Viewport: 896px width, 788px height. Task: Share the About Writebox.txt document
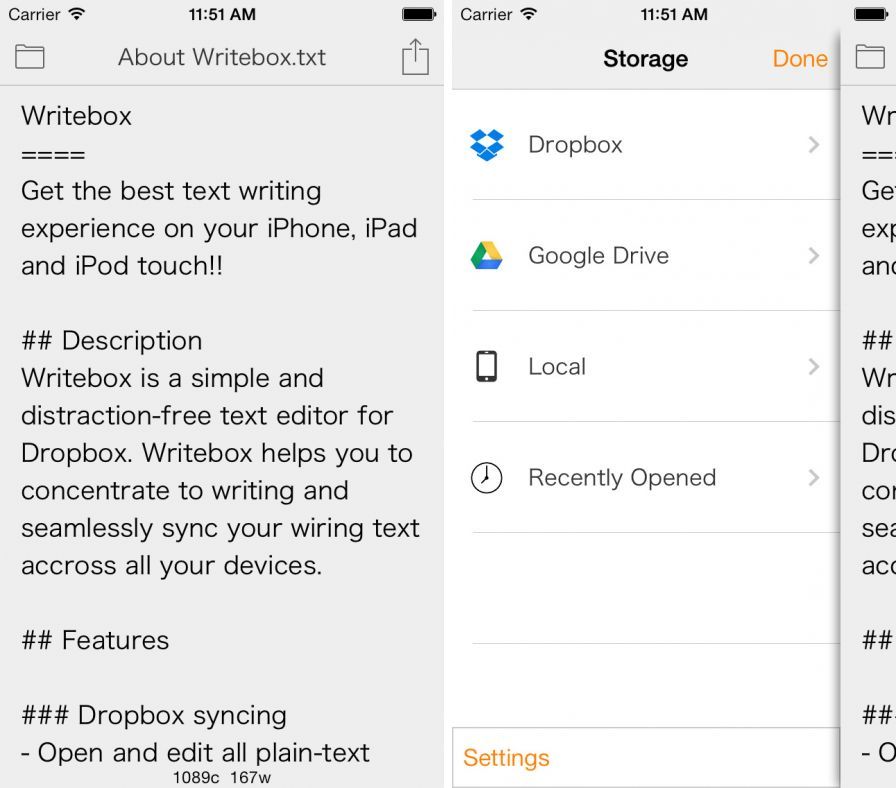415,57
